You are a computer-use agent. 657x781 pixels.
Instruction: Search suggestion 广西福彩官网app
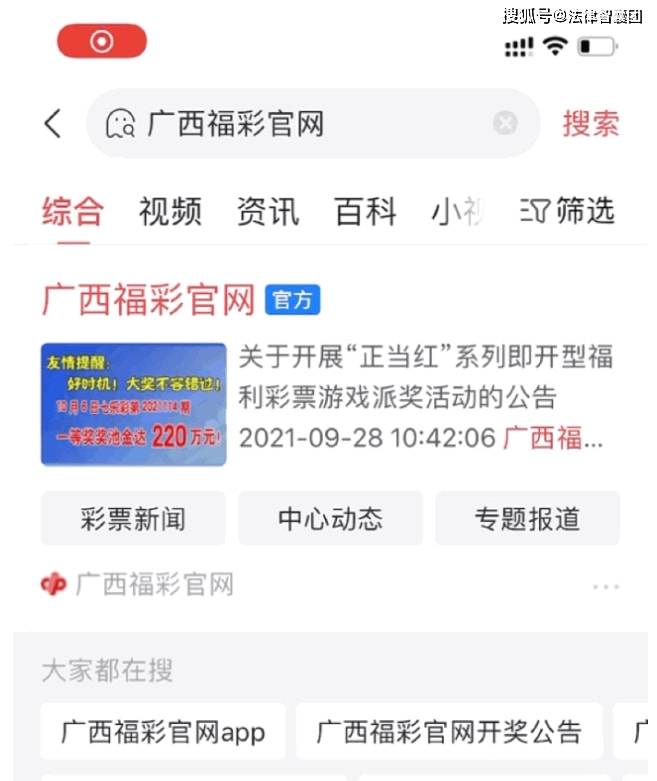point(163,731)
